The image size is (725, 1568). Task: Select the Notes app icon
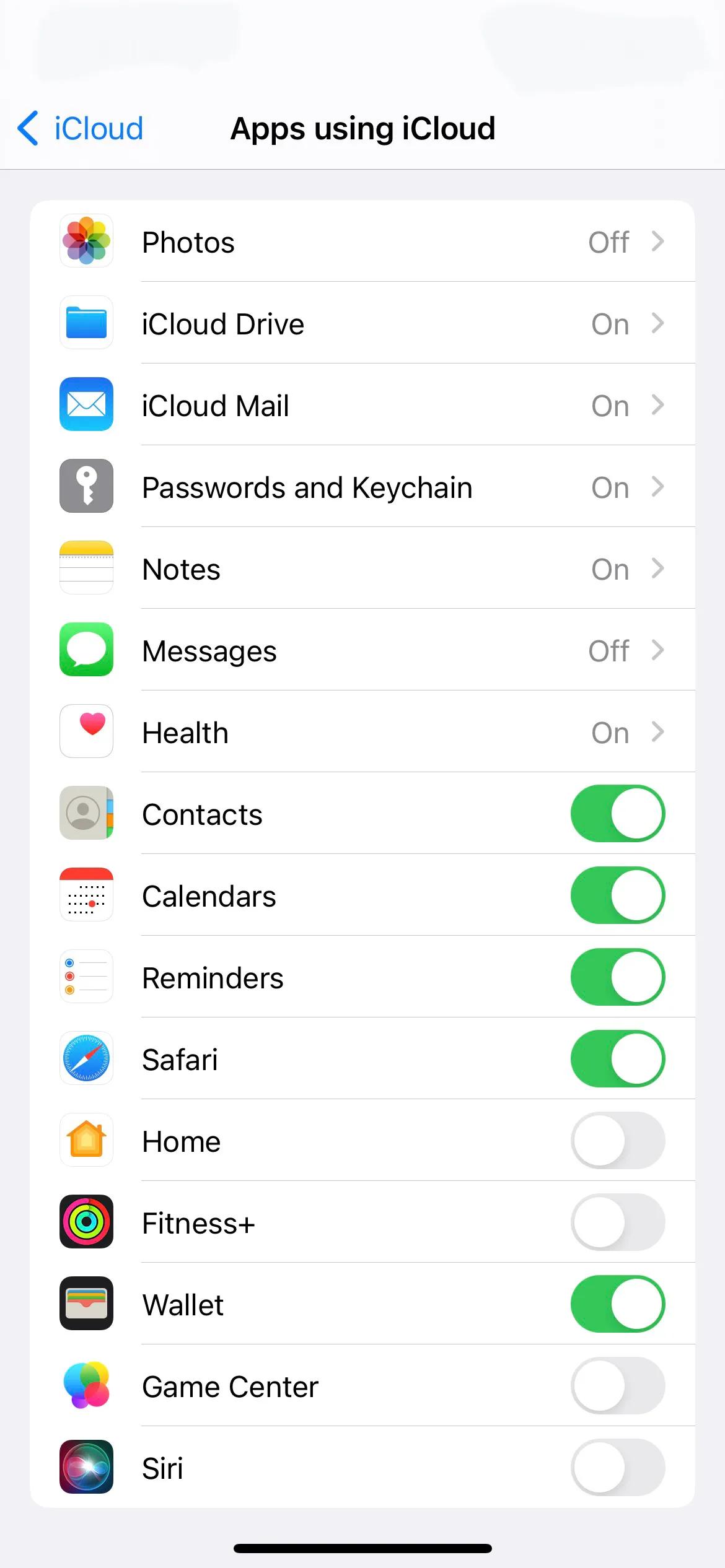coord(86,568)
